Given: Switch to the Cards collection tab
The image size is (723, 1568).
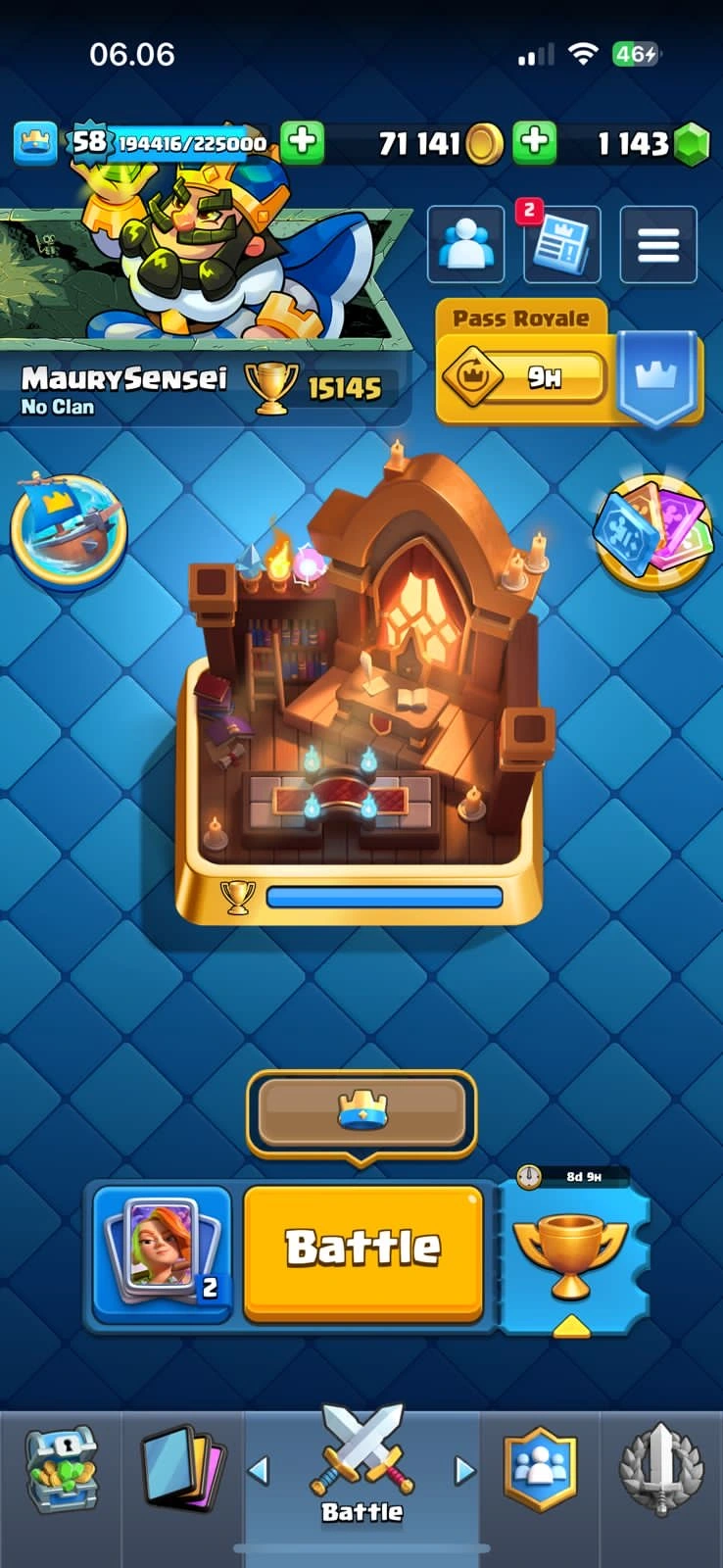Looking at the screenshot, I should coord(181,1470).
